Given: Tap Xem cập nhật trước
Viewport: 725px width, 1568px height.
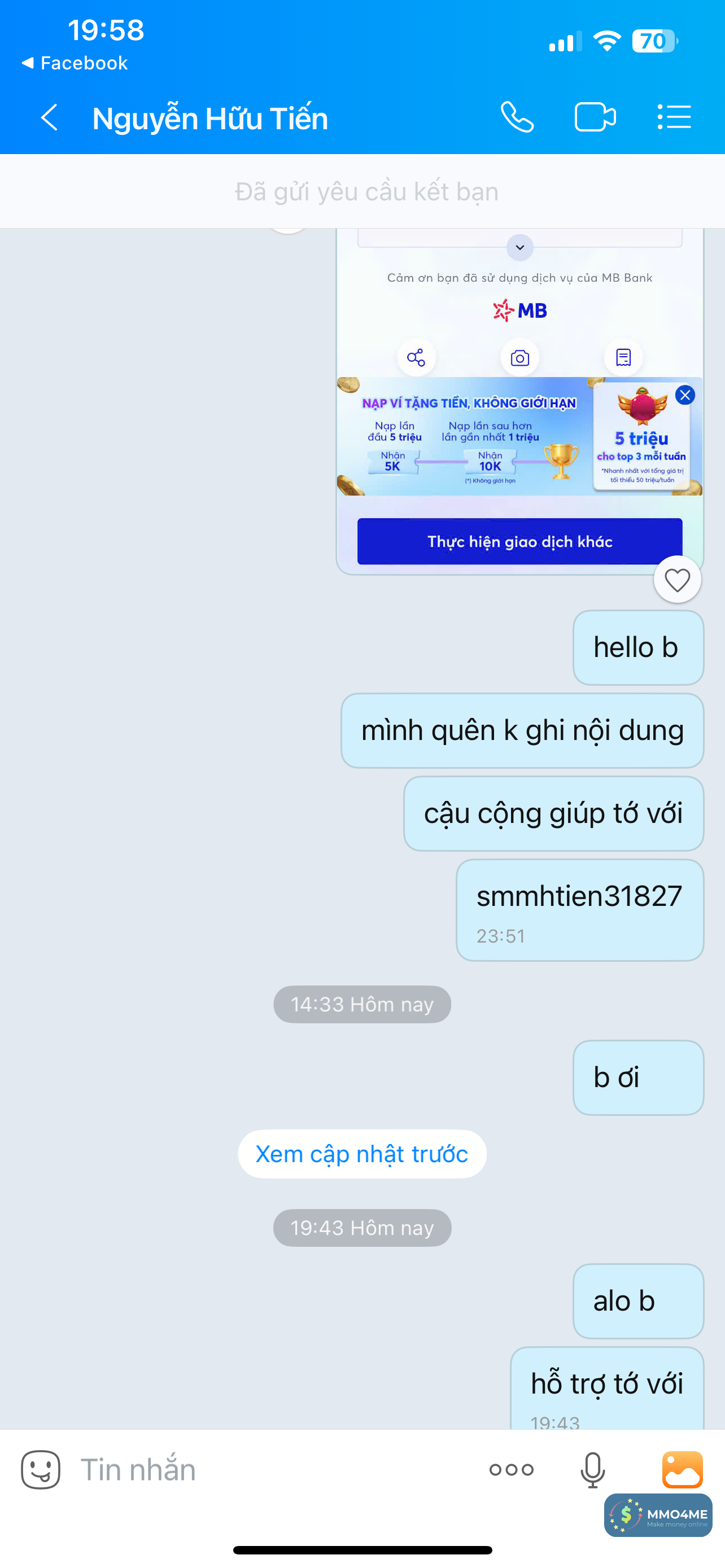Looking at the screenshot, I should coord(361,1154).
